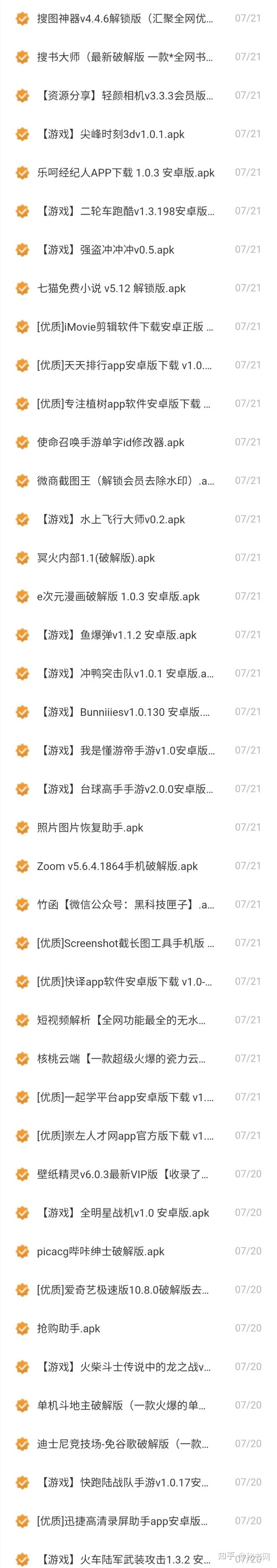Tap 全明星战机v1.0 安卓版.apk row
The image size is (277, 1568).
coord(124,1212)
